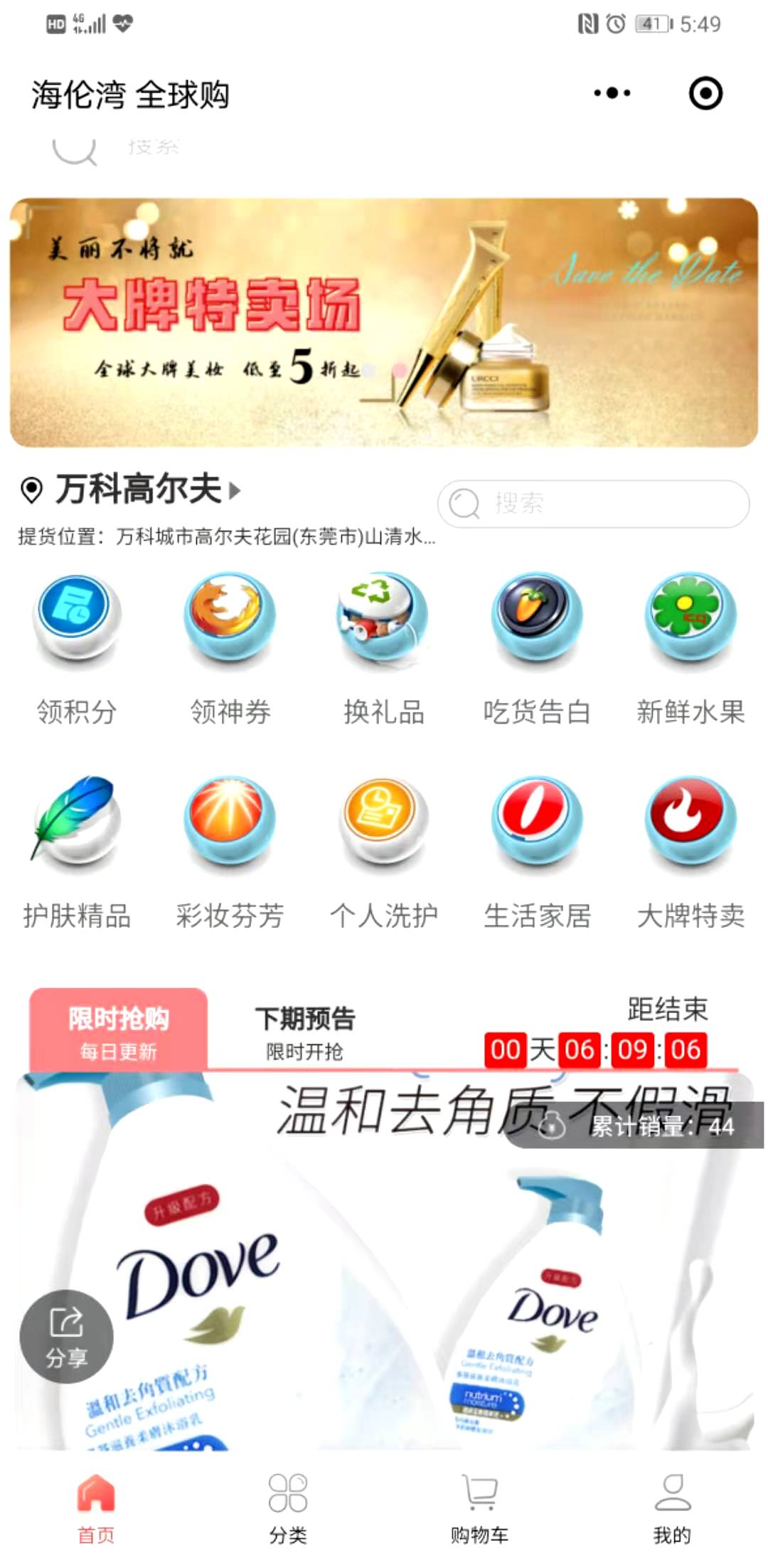
Task: Open the mini program more options menu
Action: pyautogui.click(x=612, y=93)
